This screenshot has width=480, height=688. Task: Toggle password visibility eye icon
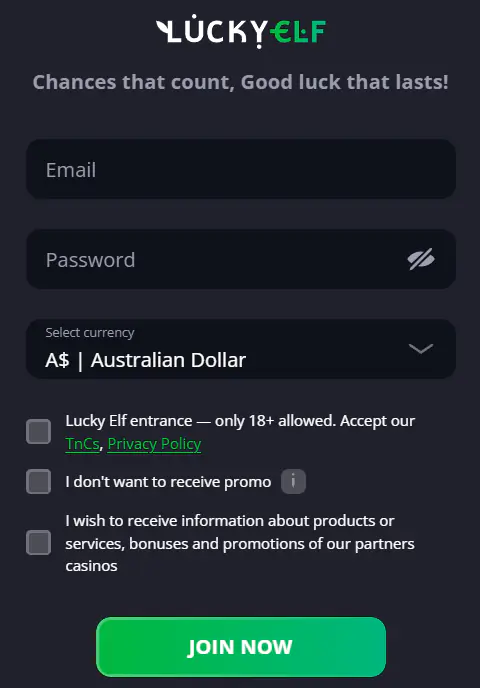point(421,259)
